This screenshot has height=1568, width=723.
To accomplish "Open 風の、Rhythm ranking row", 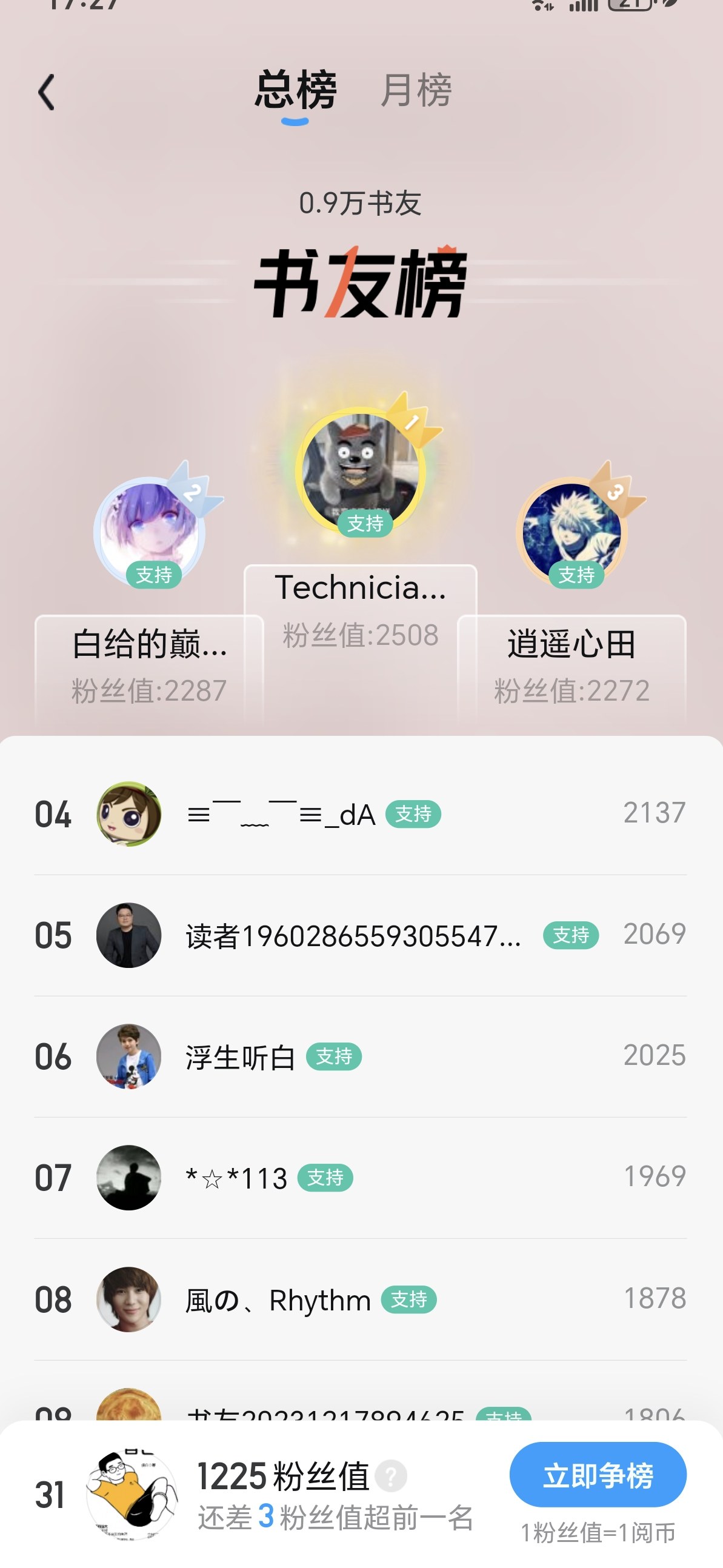I will pyautogui.click(x=278, y=1300).
